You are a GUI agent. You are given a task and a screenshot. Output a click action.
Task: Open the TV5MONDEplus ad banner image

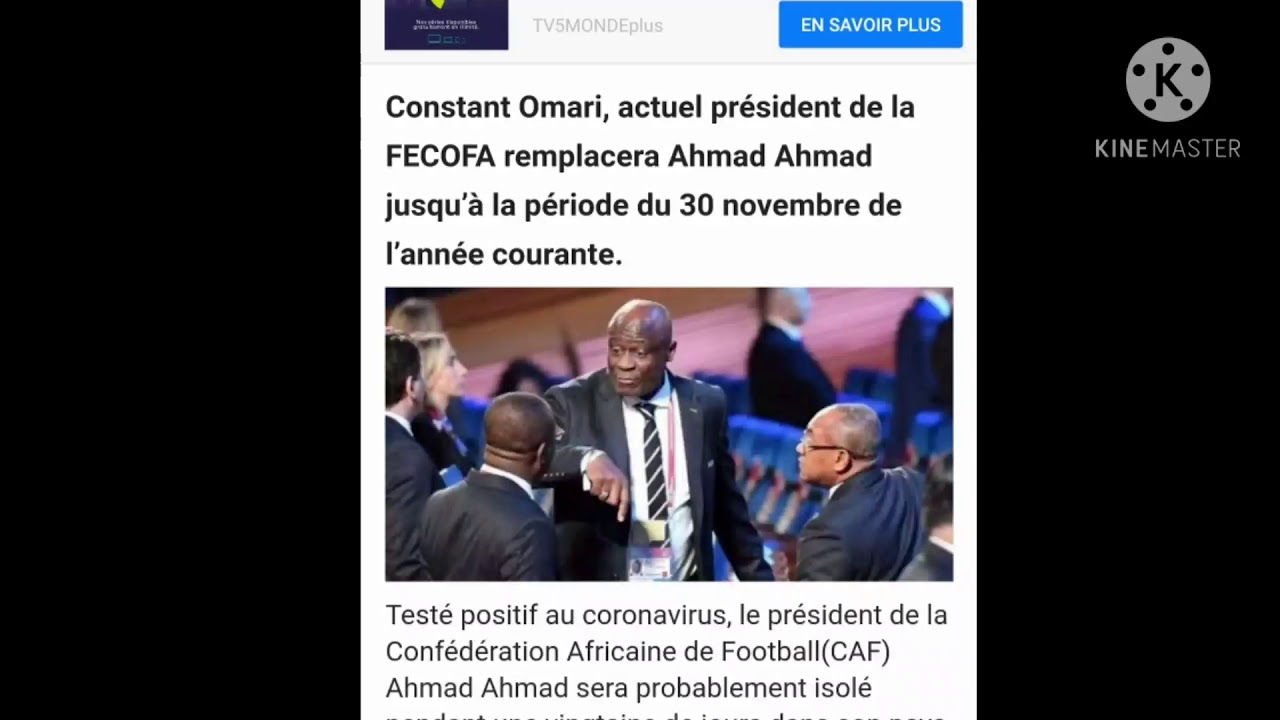pyautogui.click(x=446, y=24)
